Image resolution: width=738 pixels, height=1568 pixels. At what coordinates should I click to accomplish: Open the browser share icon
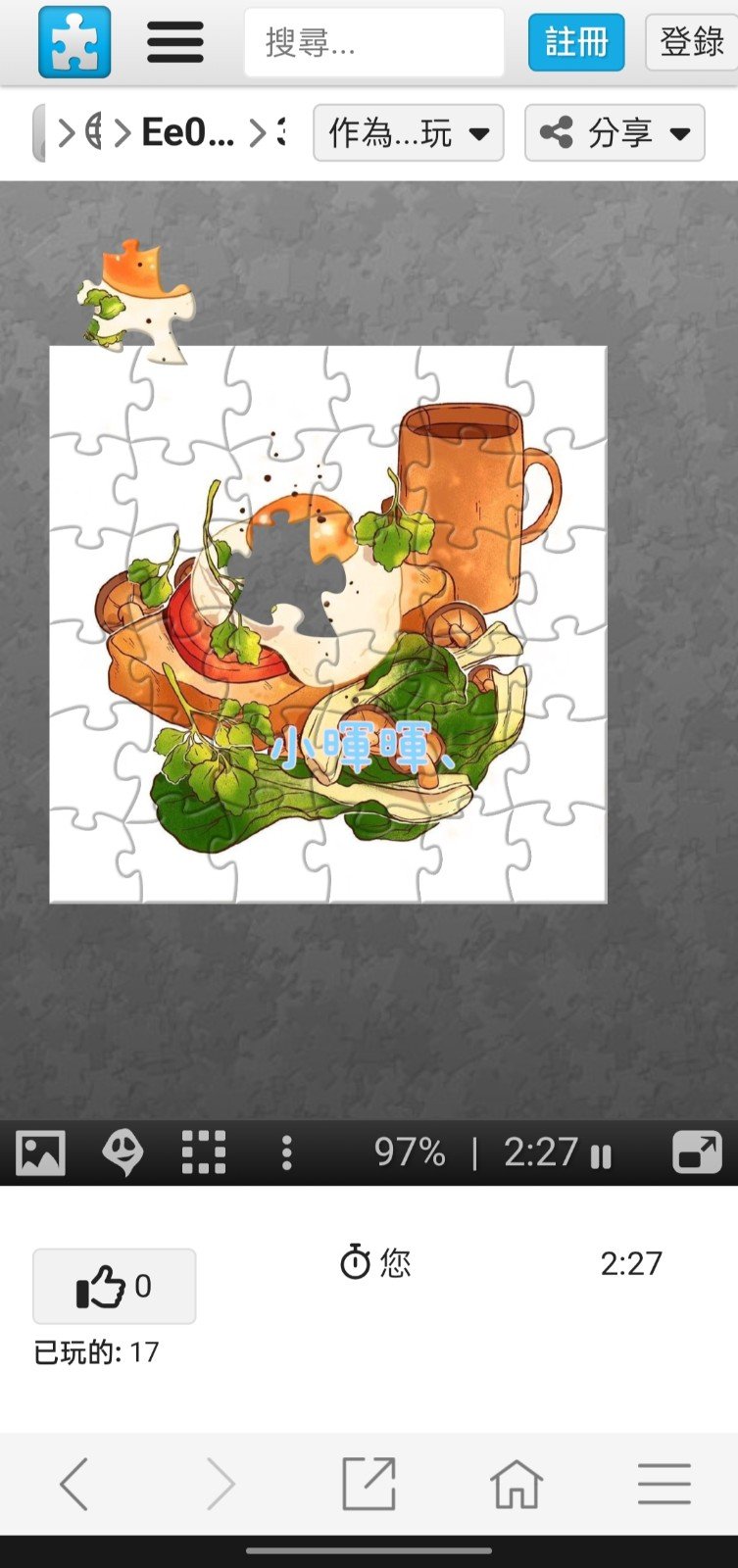click(369, 1484)
